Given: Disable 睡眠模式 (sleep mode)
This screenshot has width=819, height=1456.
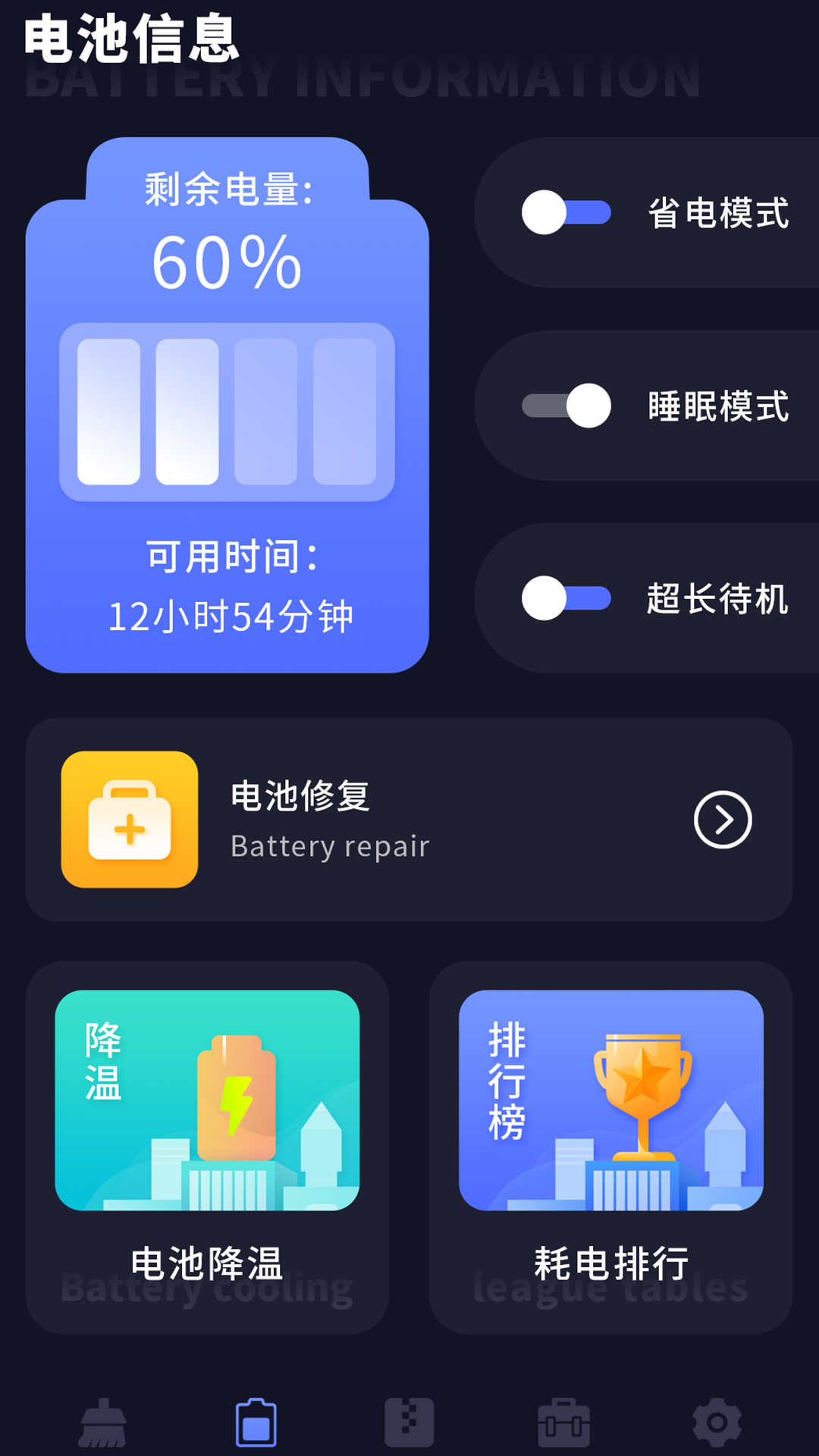Looking at the screenshot, I should [x=567, y=406].
